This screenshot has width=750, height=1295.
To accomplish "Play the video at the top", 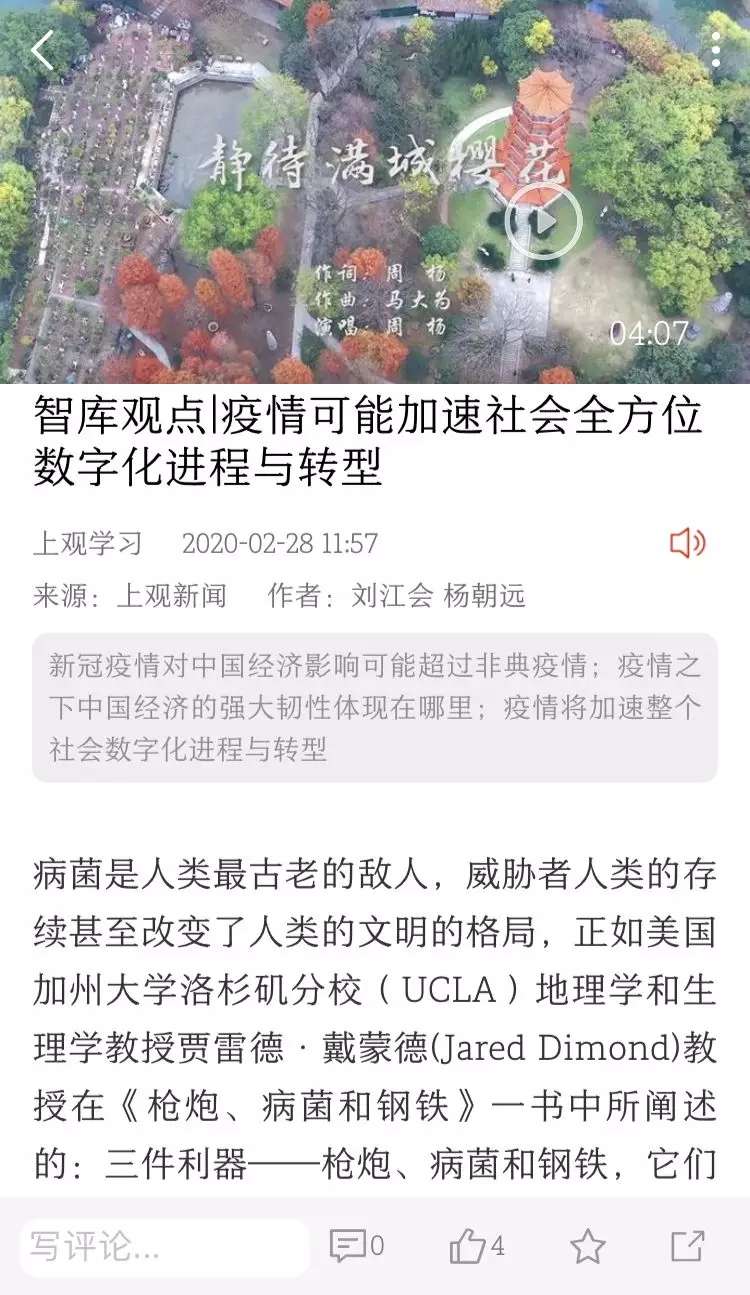I will [x=543, y=222].
